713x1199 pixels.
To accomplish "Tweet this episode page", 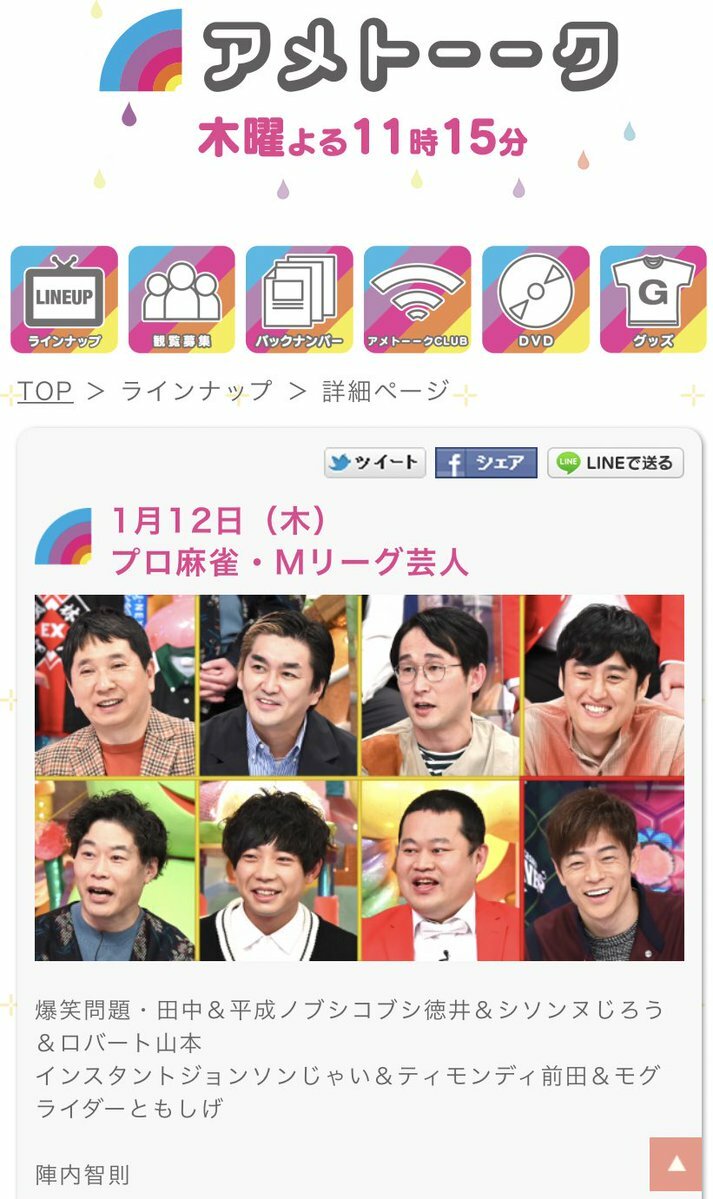I will pos(375,463).
